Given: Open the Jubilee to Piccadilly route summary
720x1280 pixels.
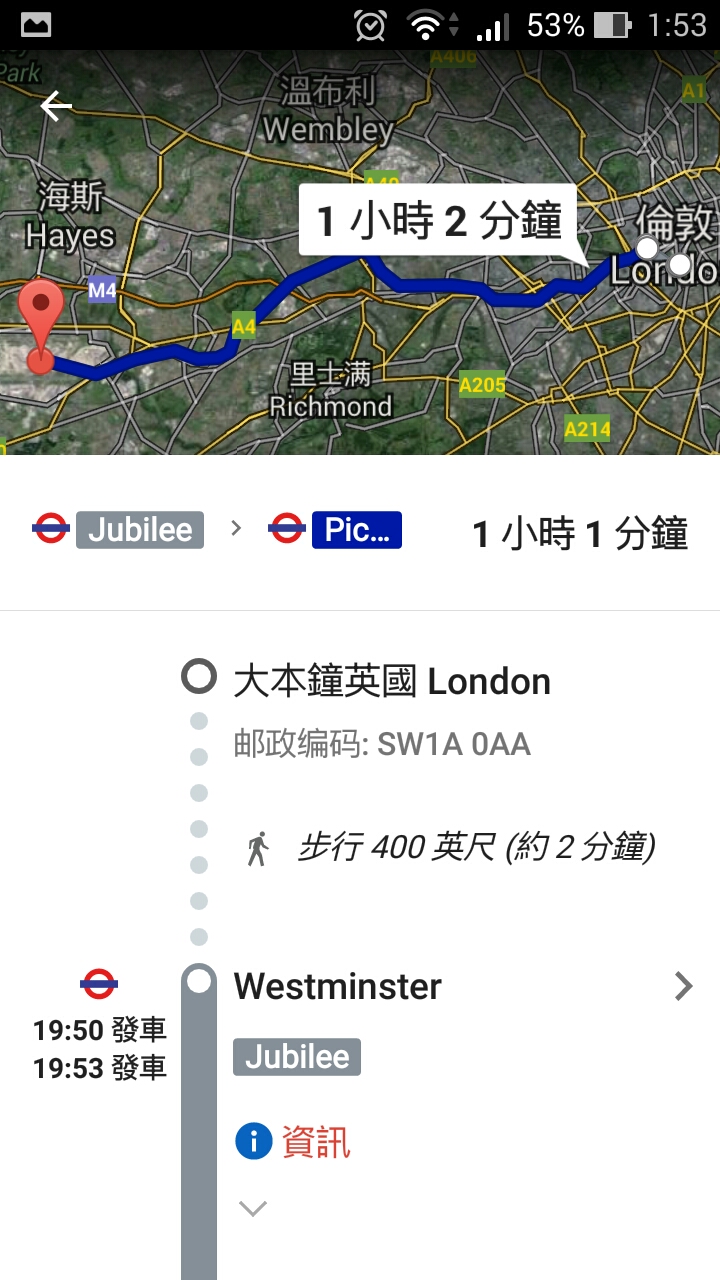Looking at the screenshot, I should click(360, 531).
